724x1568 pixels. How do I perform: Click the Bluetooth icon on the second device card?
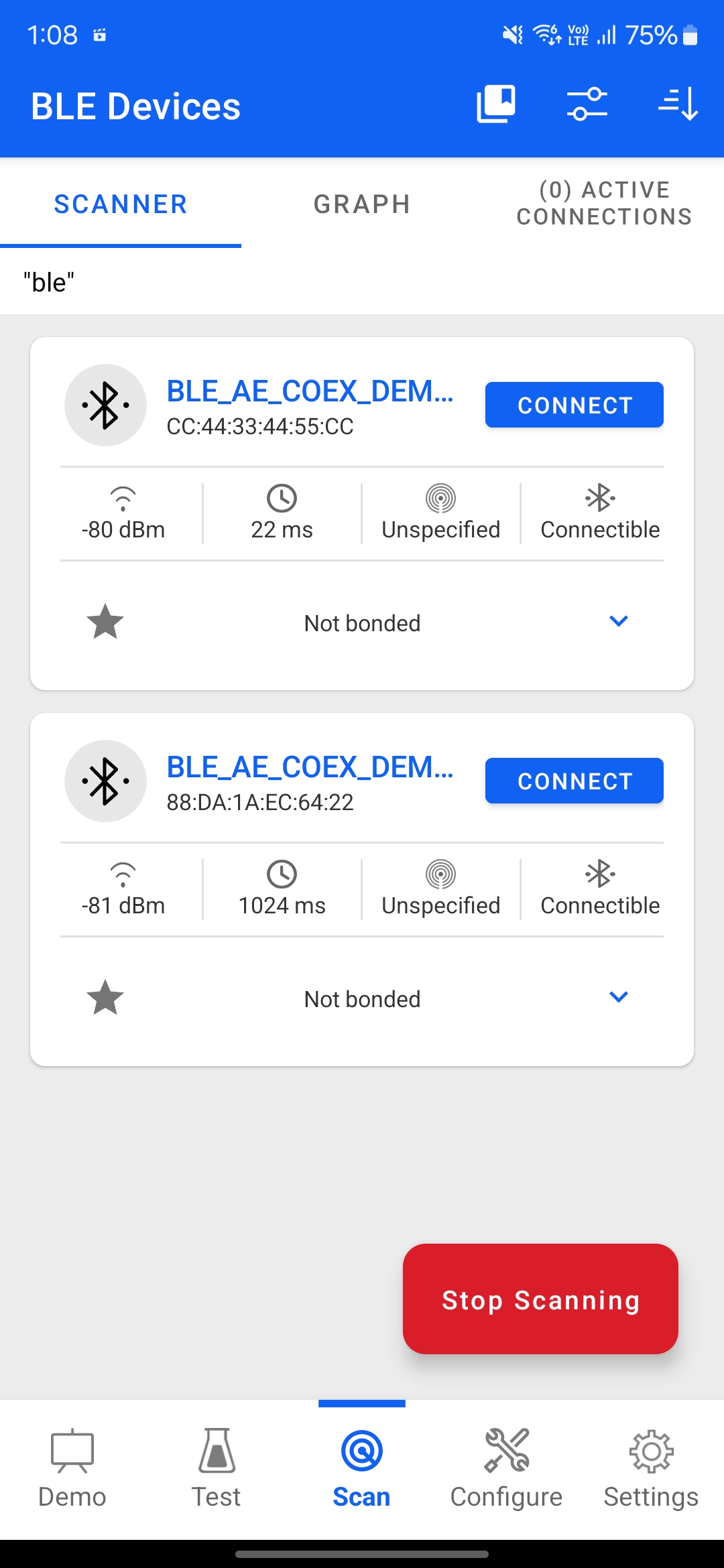(x=105, y=781)
